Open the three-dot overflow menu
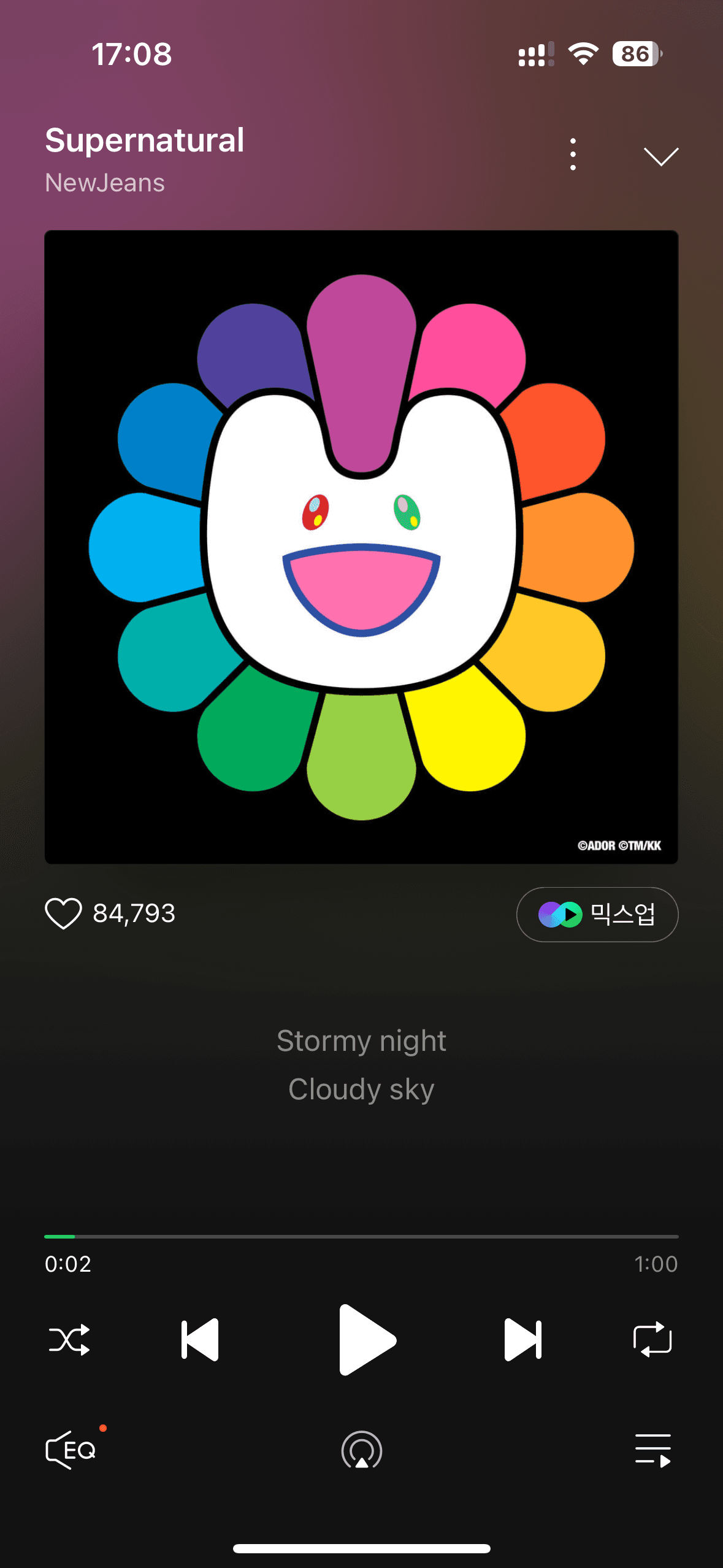723x1568 pixels. point(573,154)
